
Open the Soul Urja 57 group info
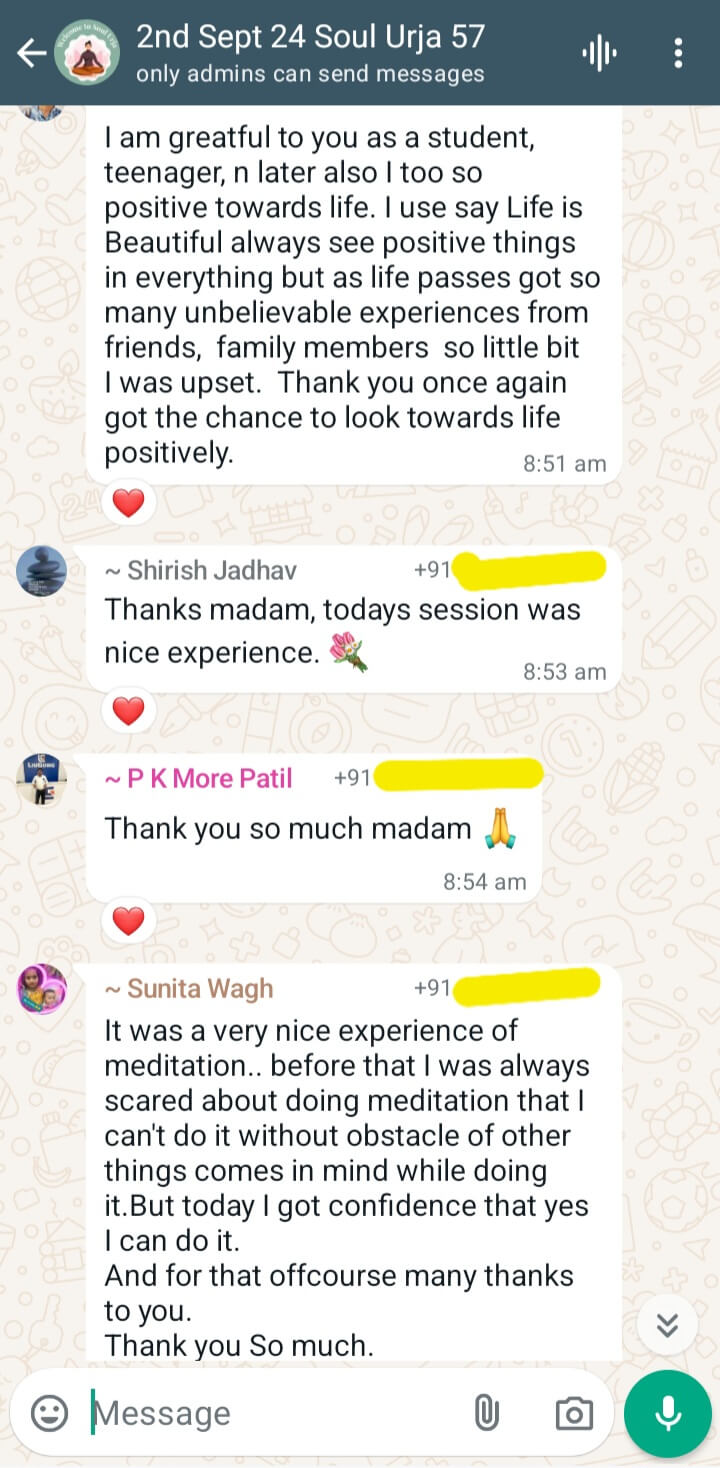coord(310,53)
